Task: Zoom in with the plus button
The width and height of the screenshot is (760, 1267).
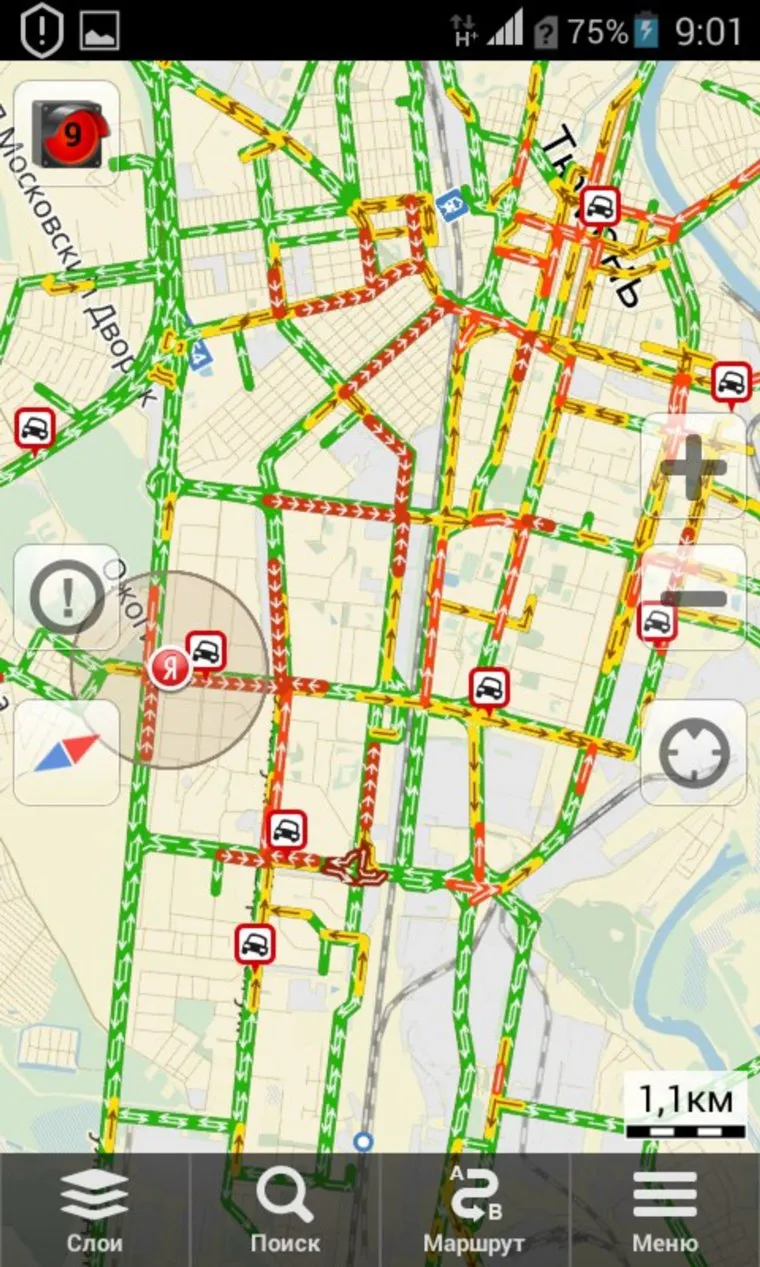Action: pos(693,465)
